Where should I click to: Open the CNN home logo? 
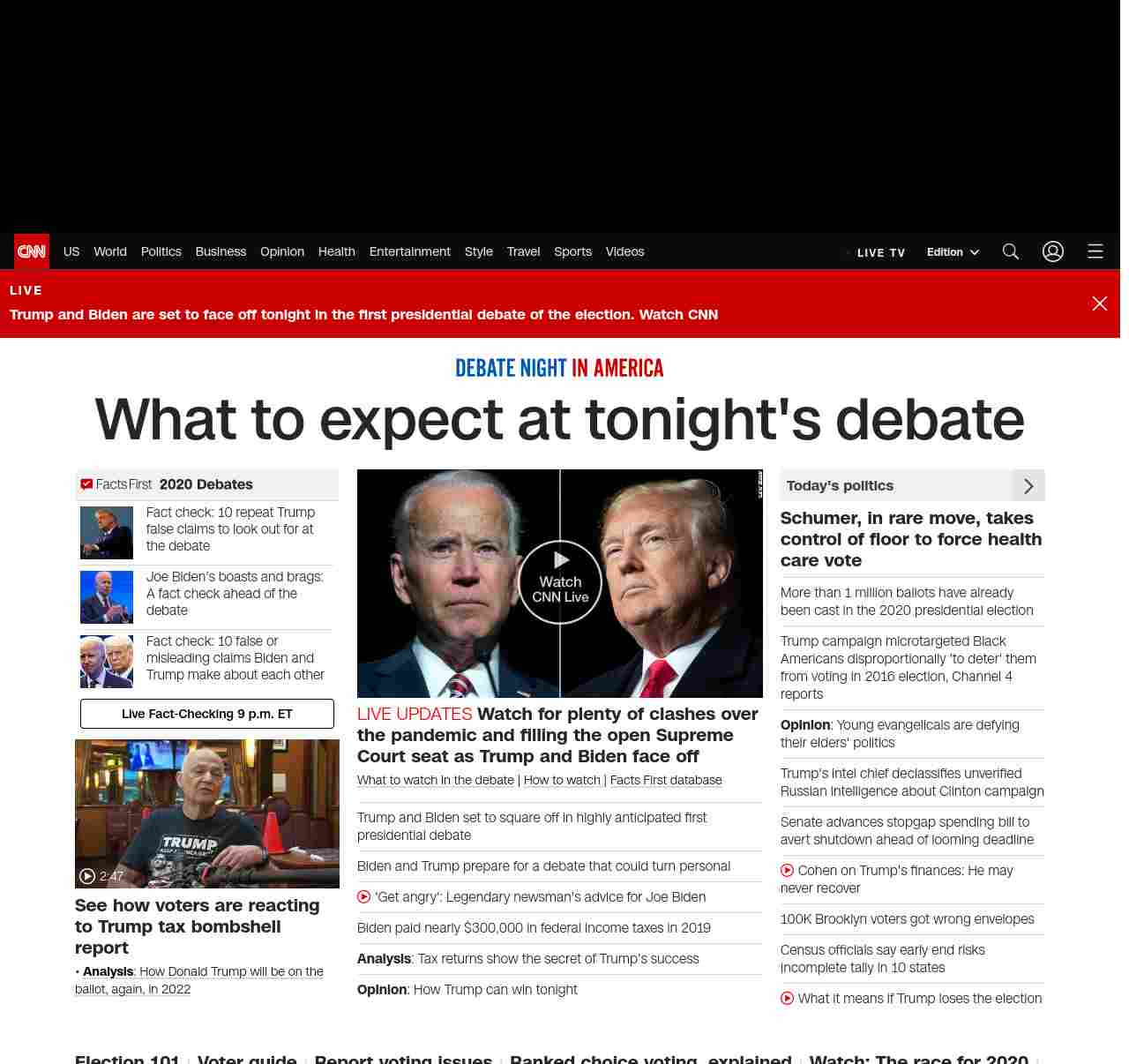click(x=32, y=251)
